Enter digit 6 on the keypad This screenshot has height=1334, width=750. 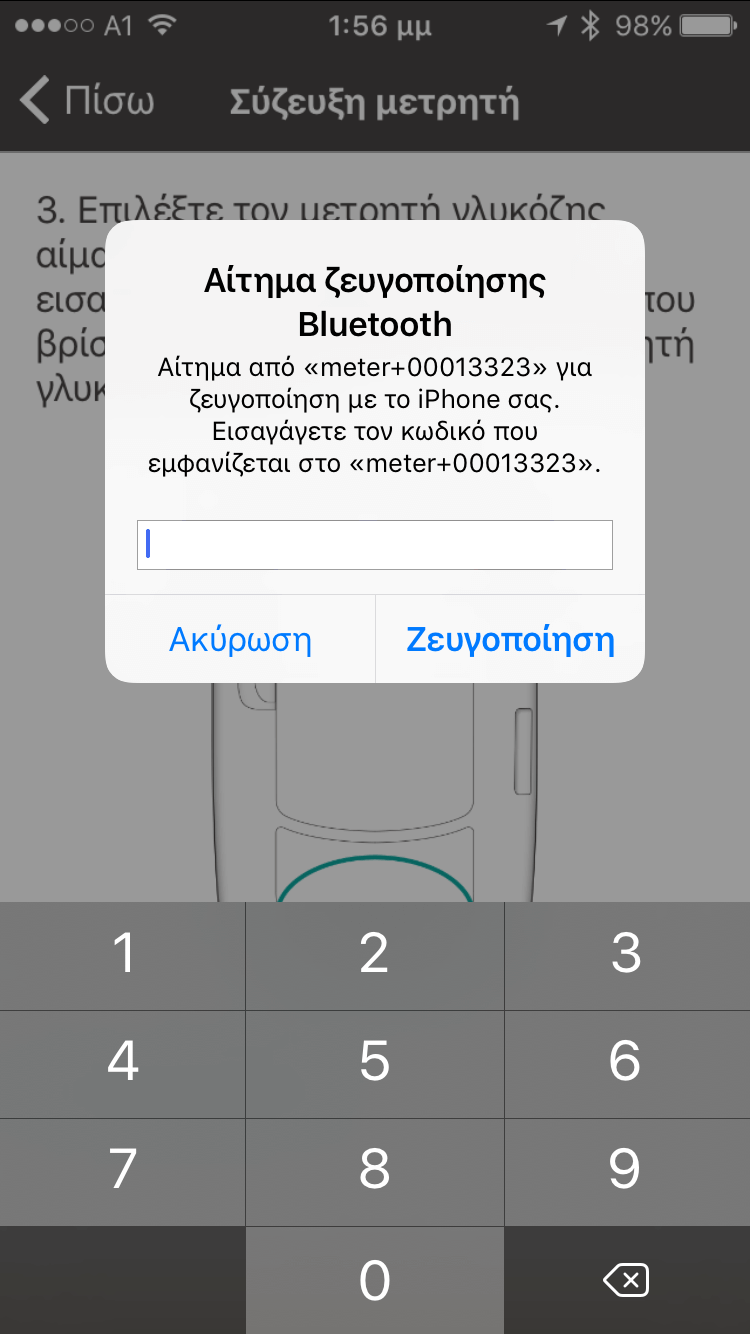[627, 1064]
